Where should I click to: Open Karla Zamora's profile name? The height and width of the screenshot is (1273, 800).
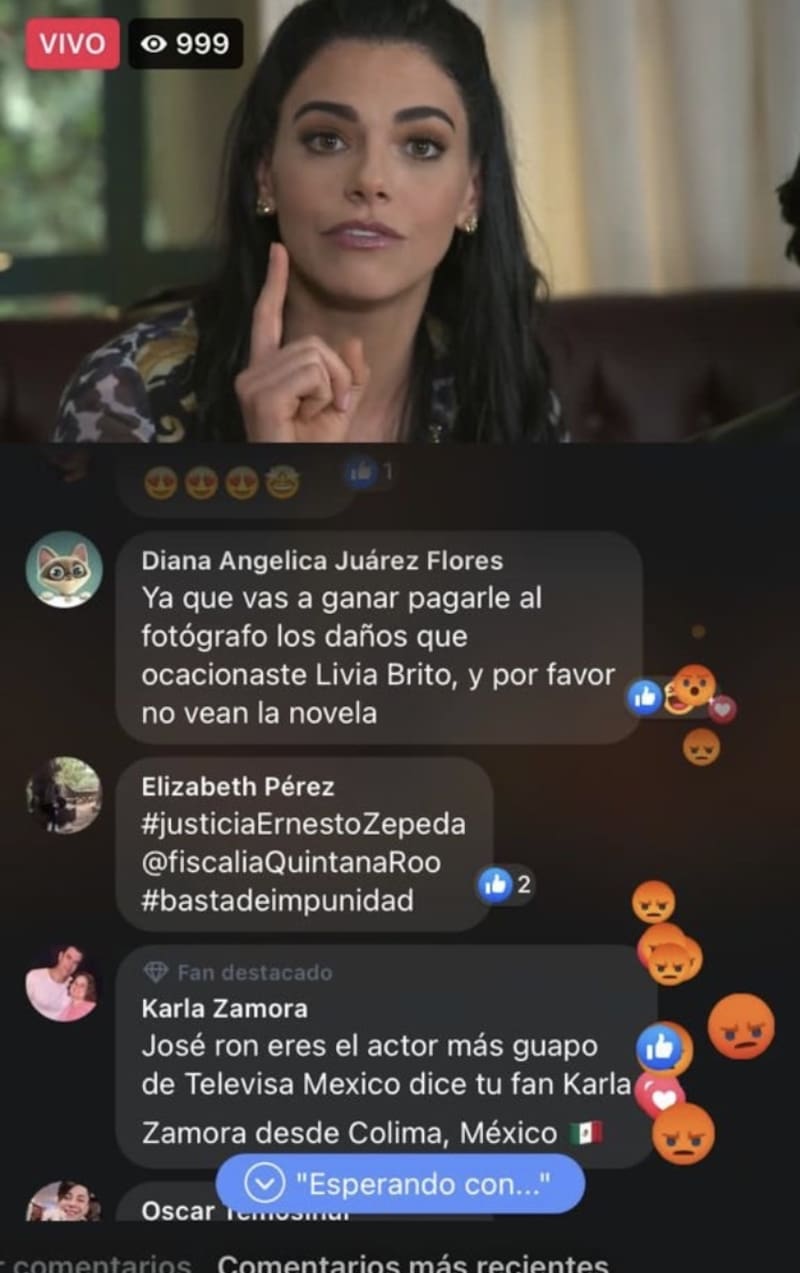pos(224,1008)
